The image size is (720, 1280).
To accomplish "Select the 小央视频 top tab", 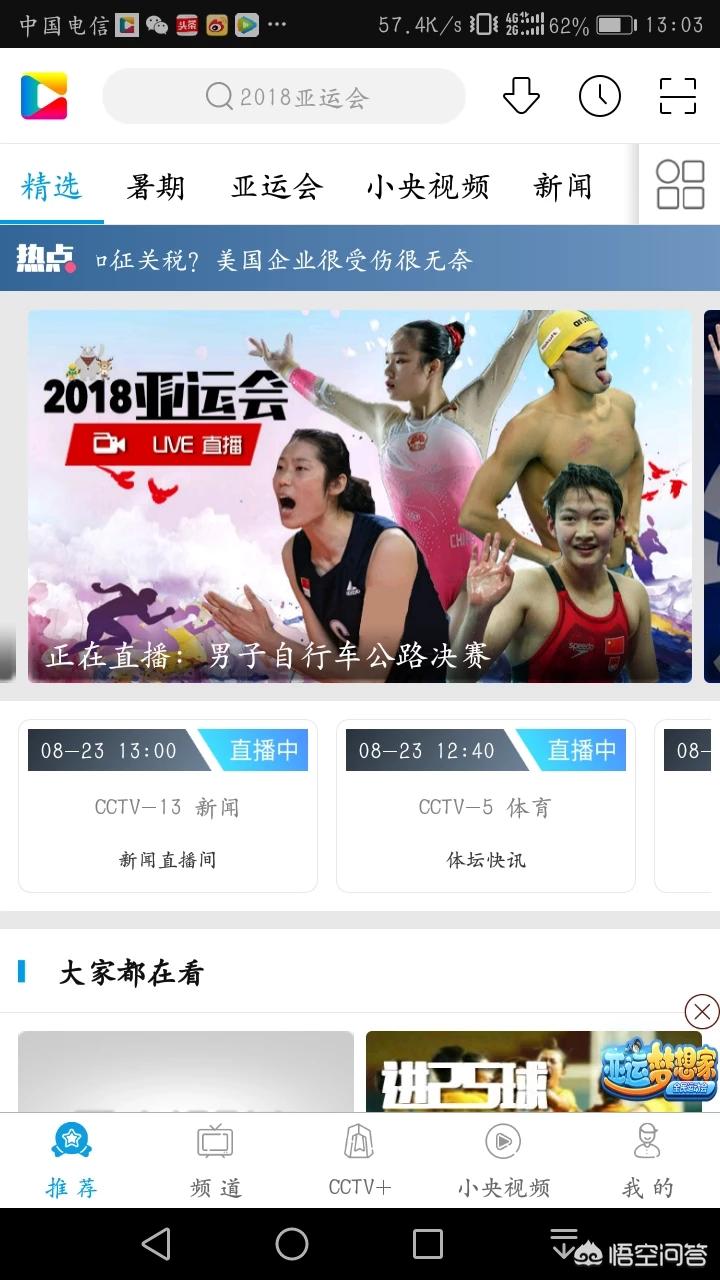I will tap(428, 186).
